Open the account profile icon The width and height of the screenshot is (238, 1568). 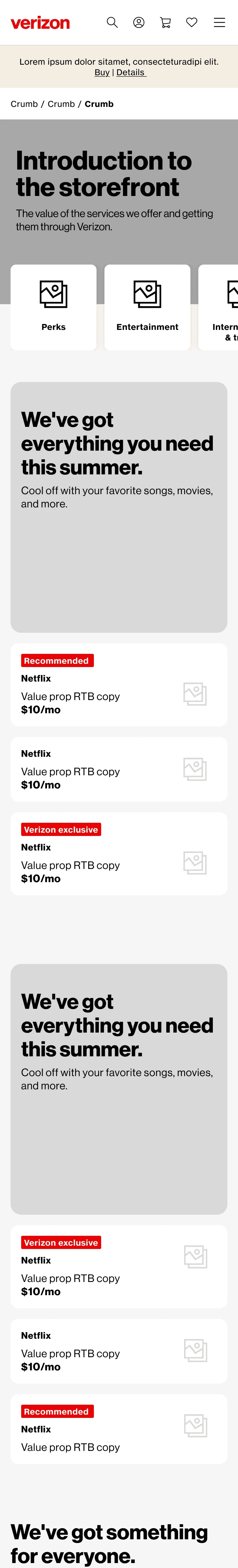(x=139, y=22)
